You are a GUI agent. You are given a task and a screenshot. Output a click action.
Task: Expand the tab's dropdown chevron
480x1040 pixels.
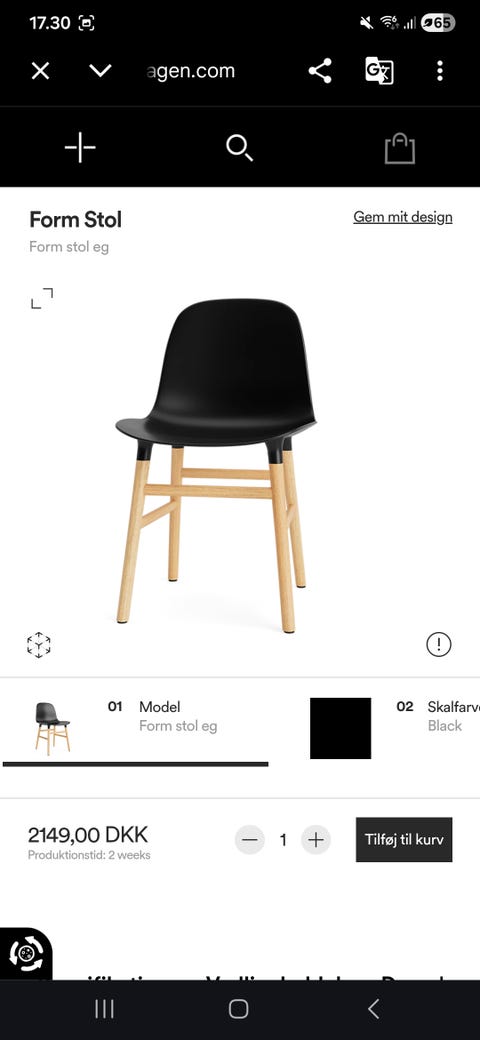tap(100, 70)
